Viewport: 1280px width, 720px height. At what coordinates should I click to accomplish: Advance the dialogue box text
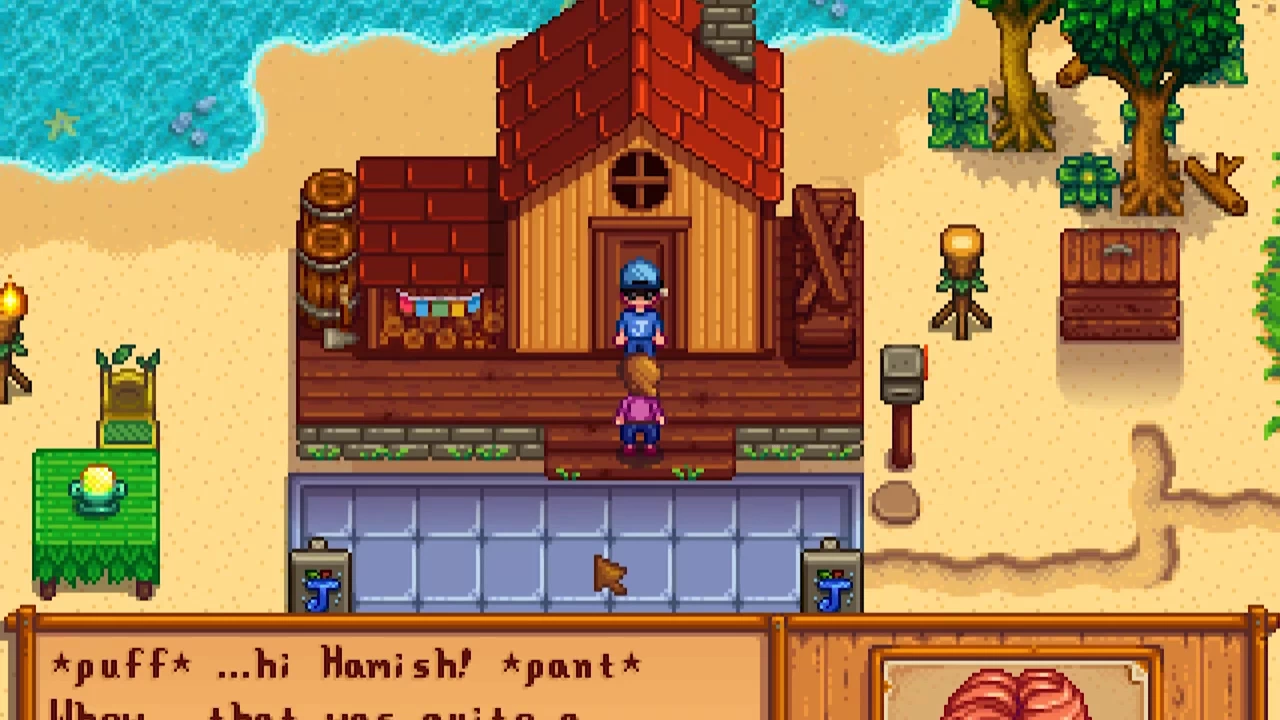400,680
